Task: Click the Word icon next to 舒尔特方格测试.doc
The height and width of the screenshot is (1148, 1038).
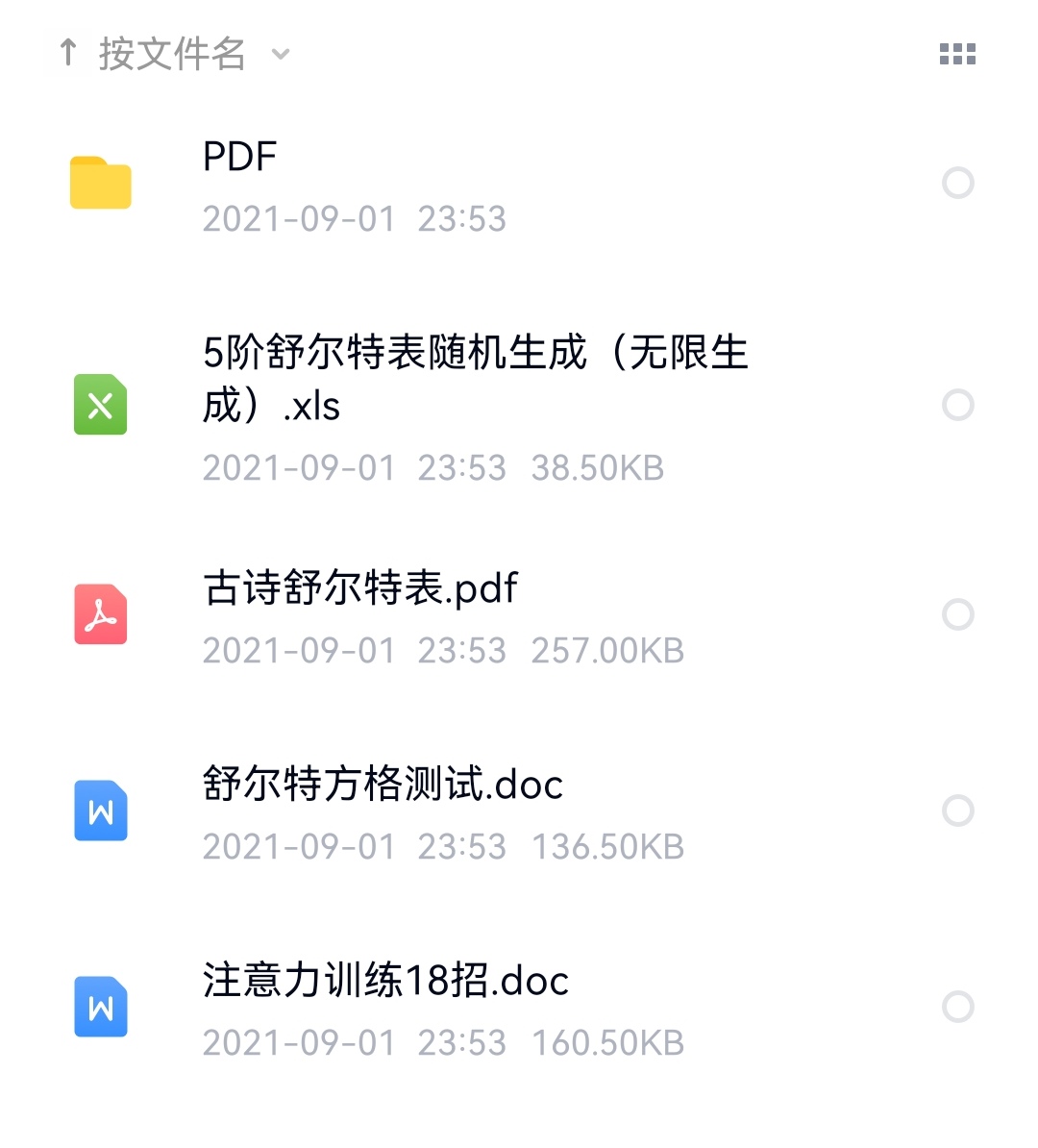Action: tap(100, 811)
